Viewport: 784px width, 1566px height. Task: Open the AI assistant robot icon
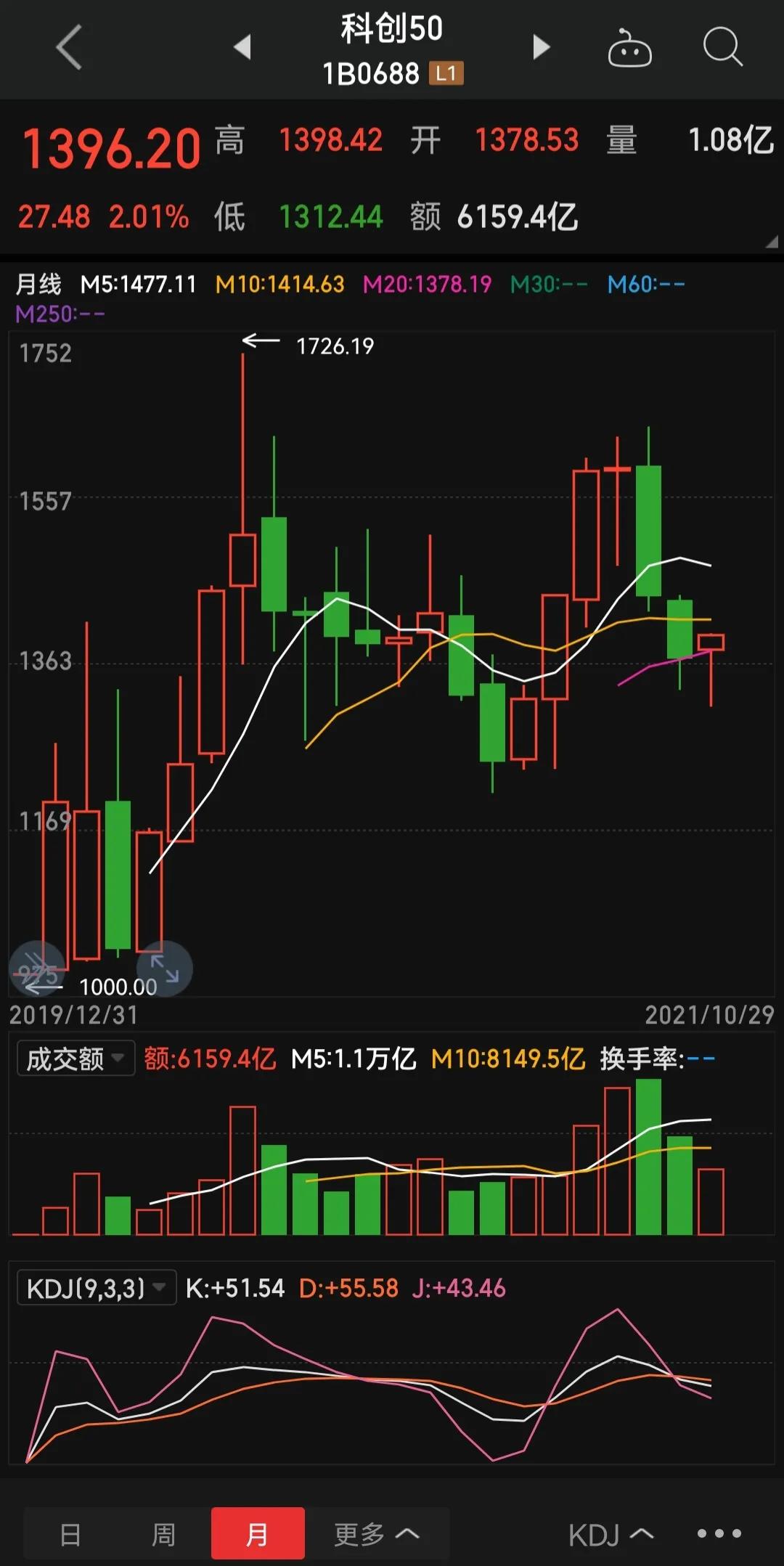[x=630, y=46]
